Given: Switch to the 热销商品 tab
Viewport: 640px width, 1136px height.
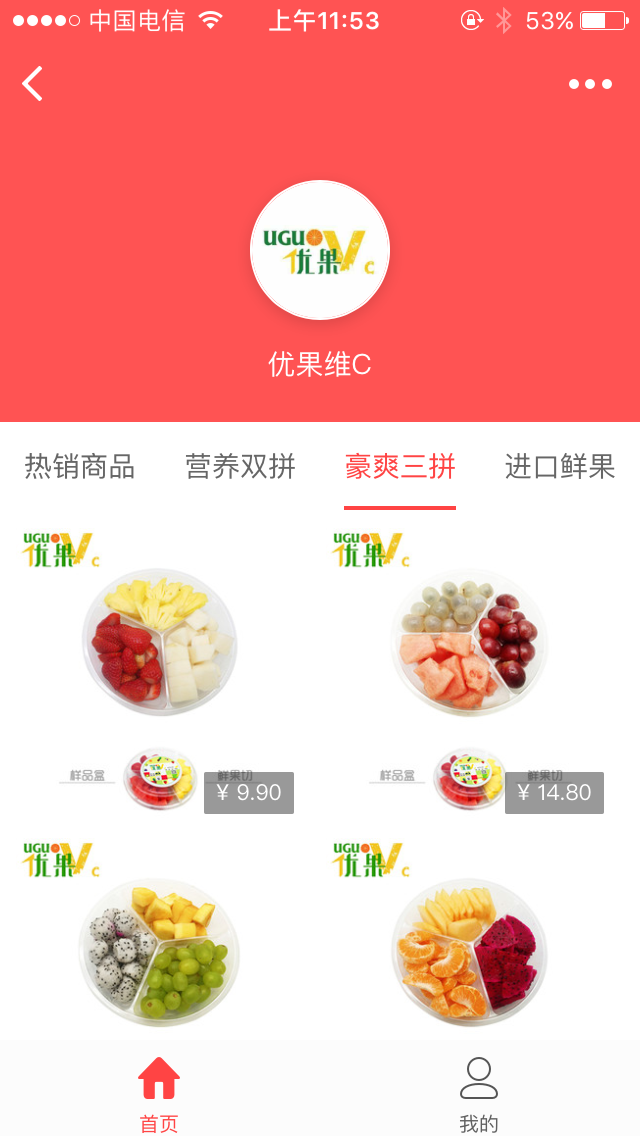Looking at the screenshot, I should [80, 466].
